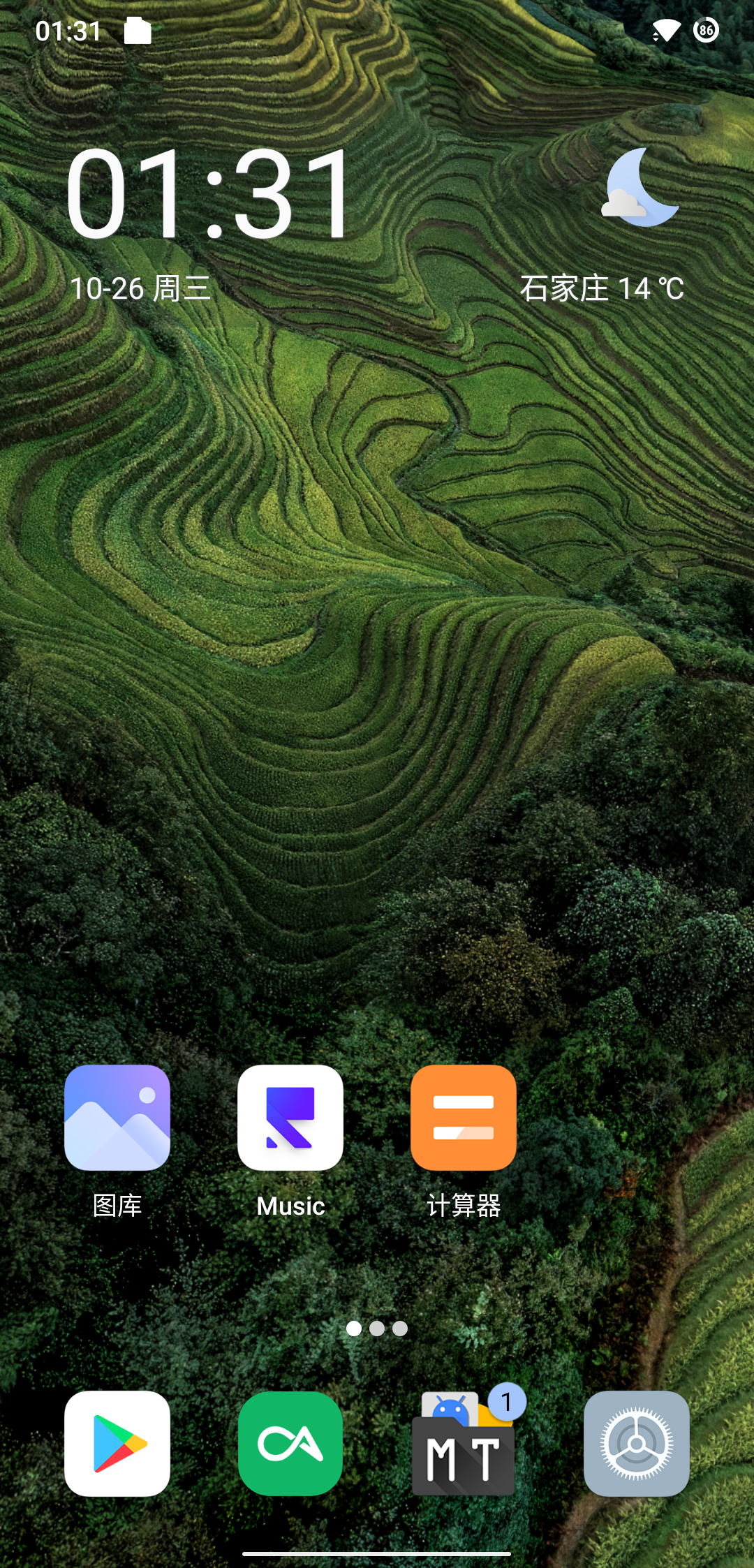
Task: Open the 图库 gallery app
Action: tap(117, 1118)
